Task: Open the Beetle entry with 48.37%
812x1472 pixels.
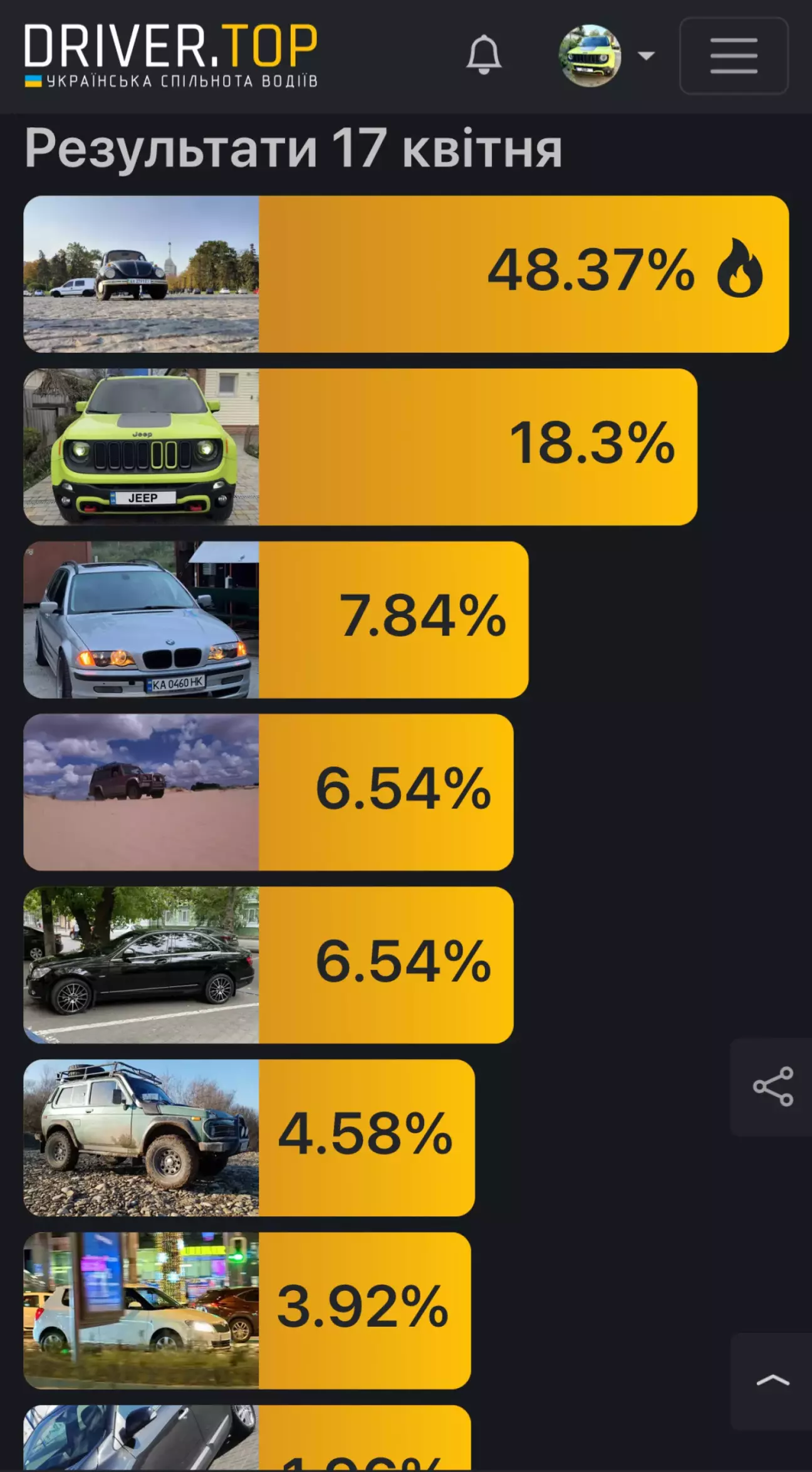Action: tap(405, 274)
